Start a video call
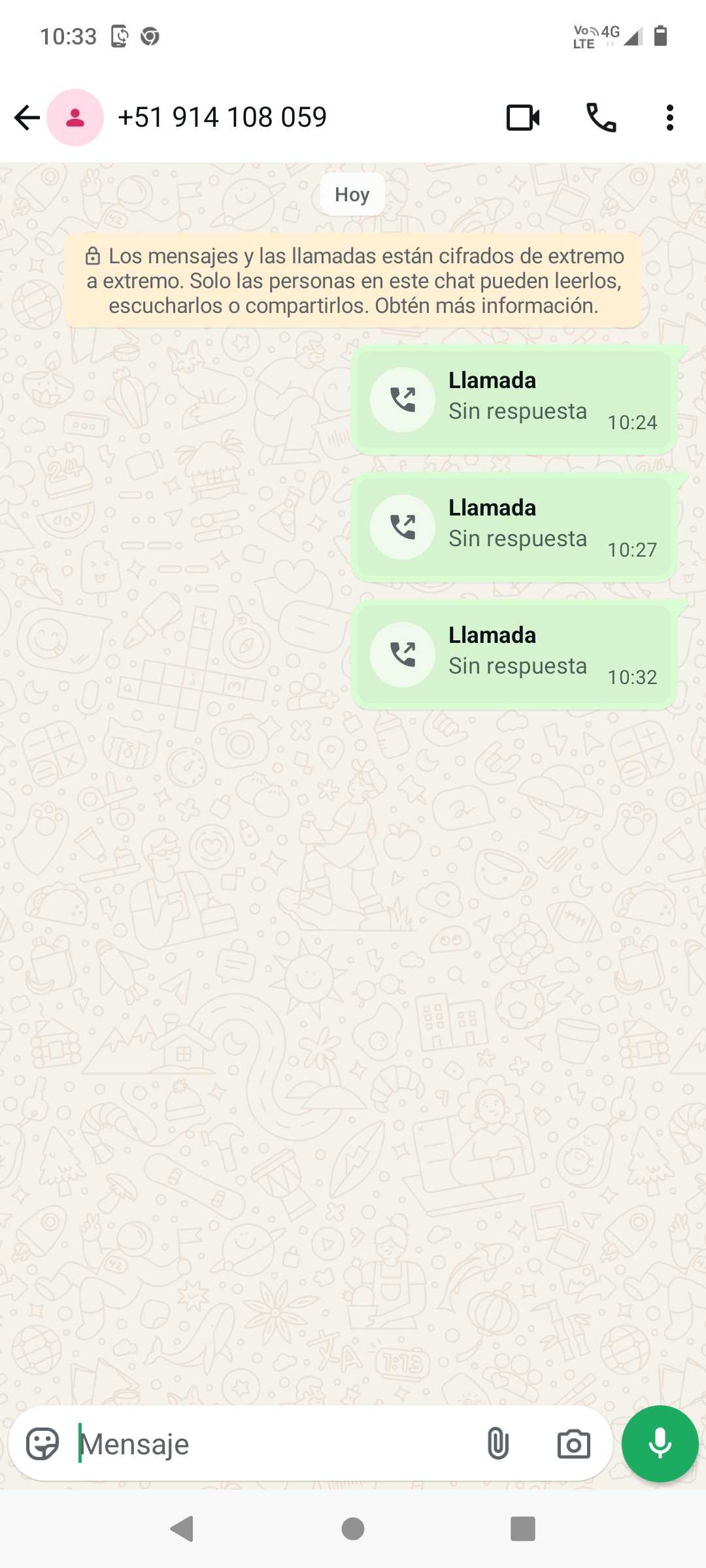This screenshot has width=706, height=1568. click(523, 118)
